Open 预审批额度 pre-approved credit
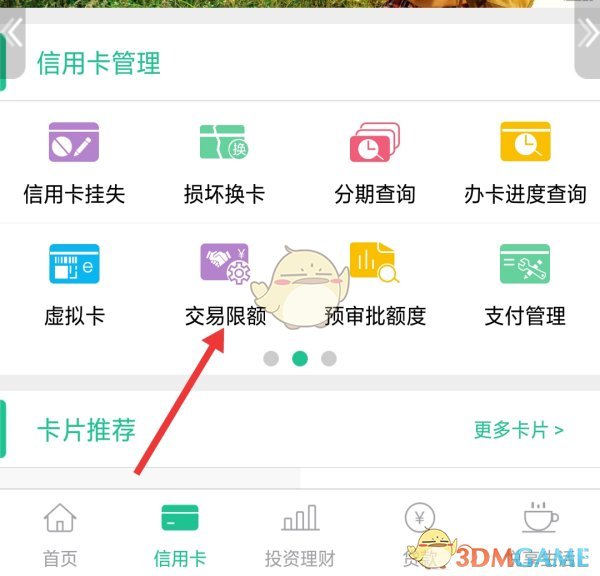 [x=375, y=285]
